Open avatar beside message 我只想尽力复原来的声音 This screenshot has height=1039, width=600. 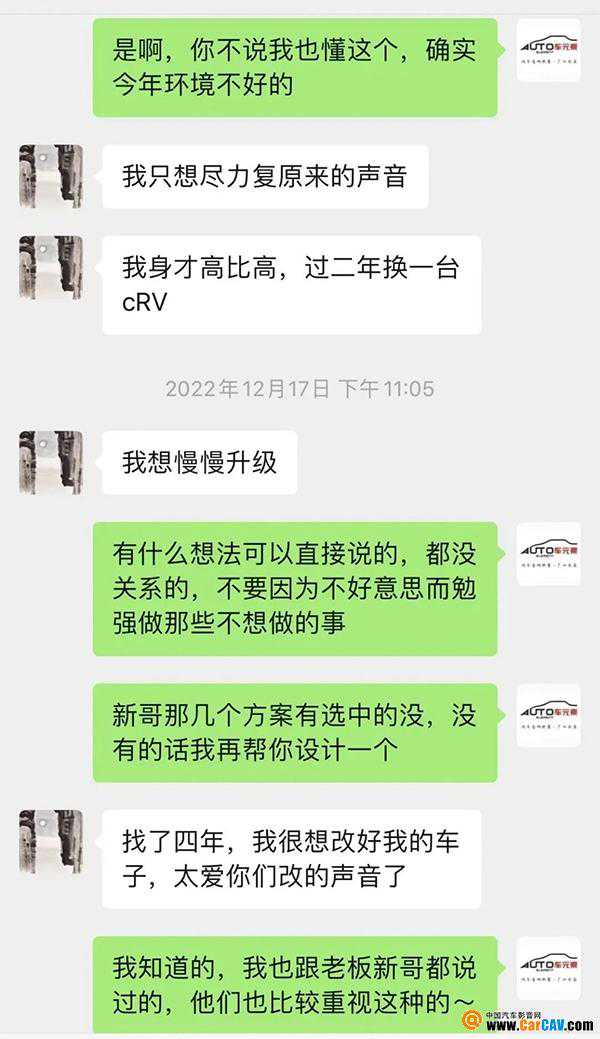coord(51,176)
